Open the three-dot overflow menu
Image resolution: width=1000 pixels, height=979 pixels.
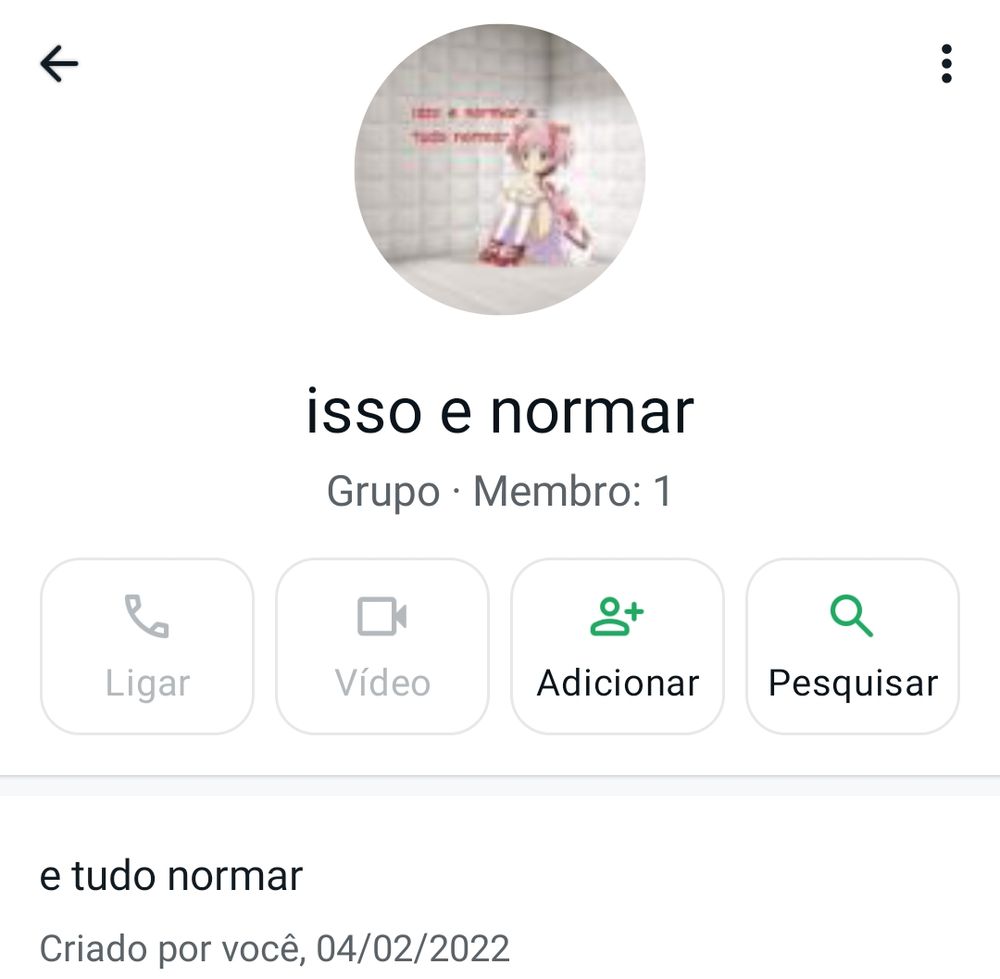click(946, 64)
